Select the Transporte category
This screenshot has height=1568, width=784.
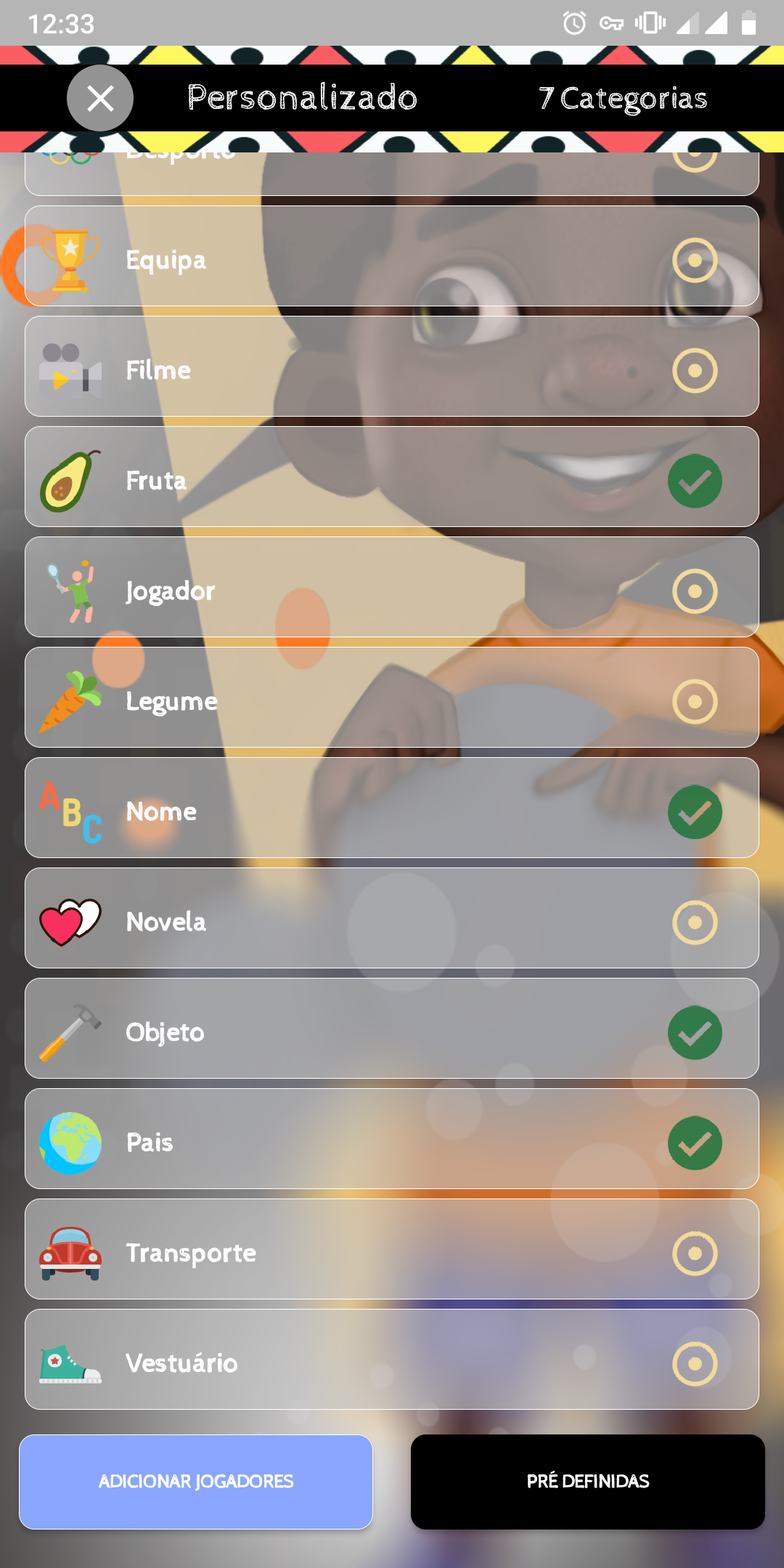click(x=694, y=1253)
